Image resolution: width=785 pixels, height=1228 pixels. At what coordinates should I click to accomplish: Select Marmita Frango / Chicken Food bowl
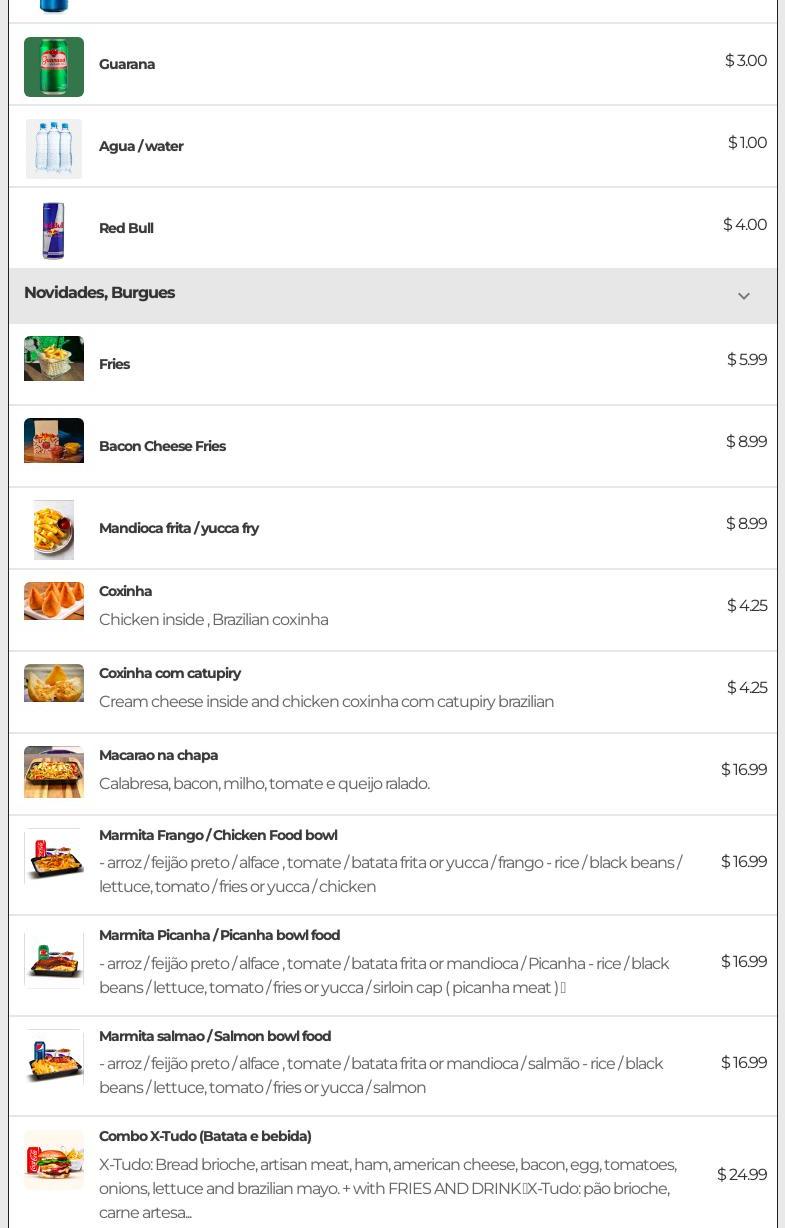[218, 835]
